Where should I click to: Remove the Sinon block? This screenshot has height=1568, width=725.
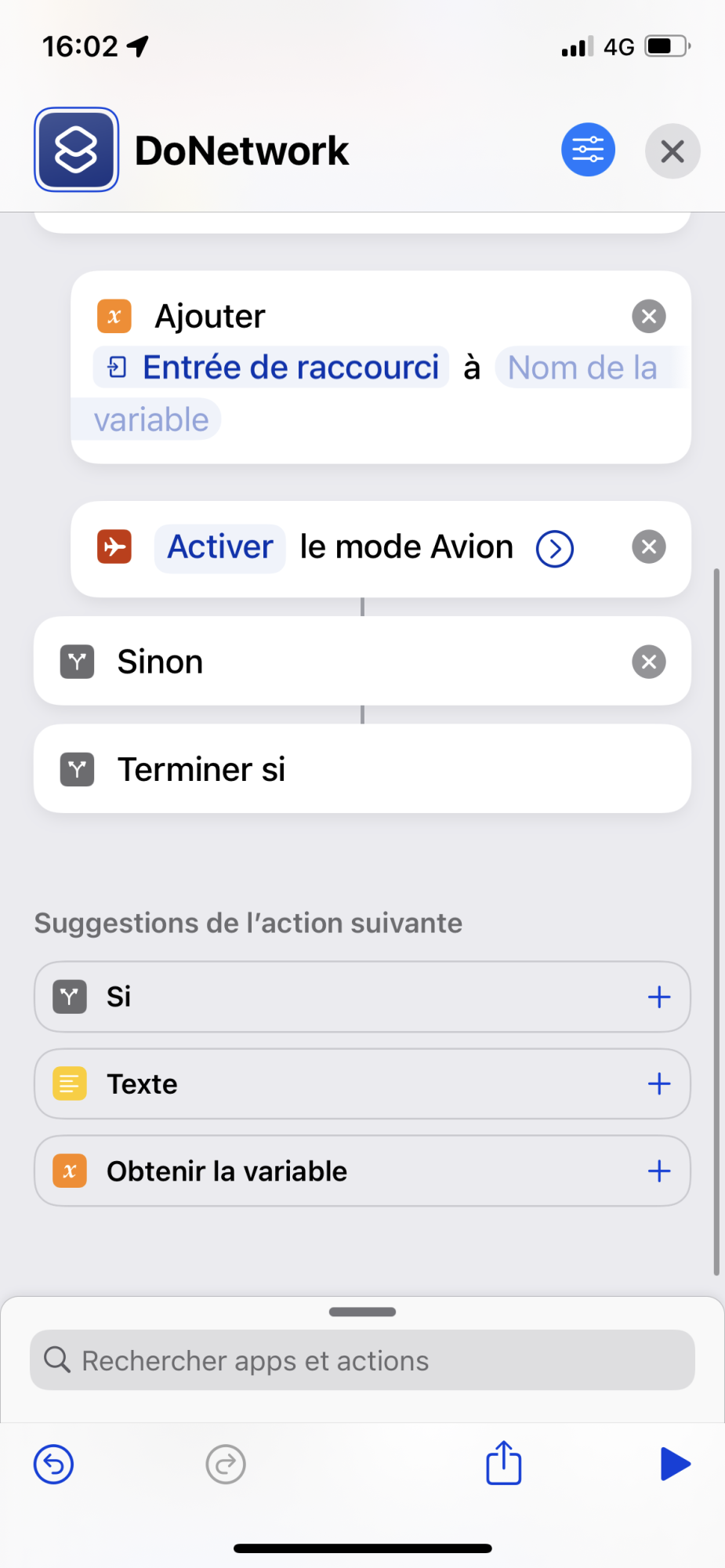pos(648,662)
